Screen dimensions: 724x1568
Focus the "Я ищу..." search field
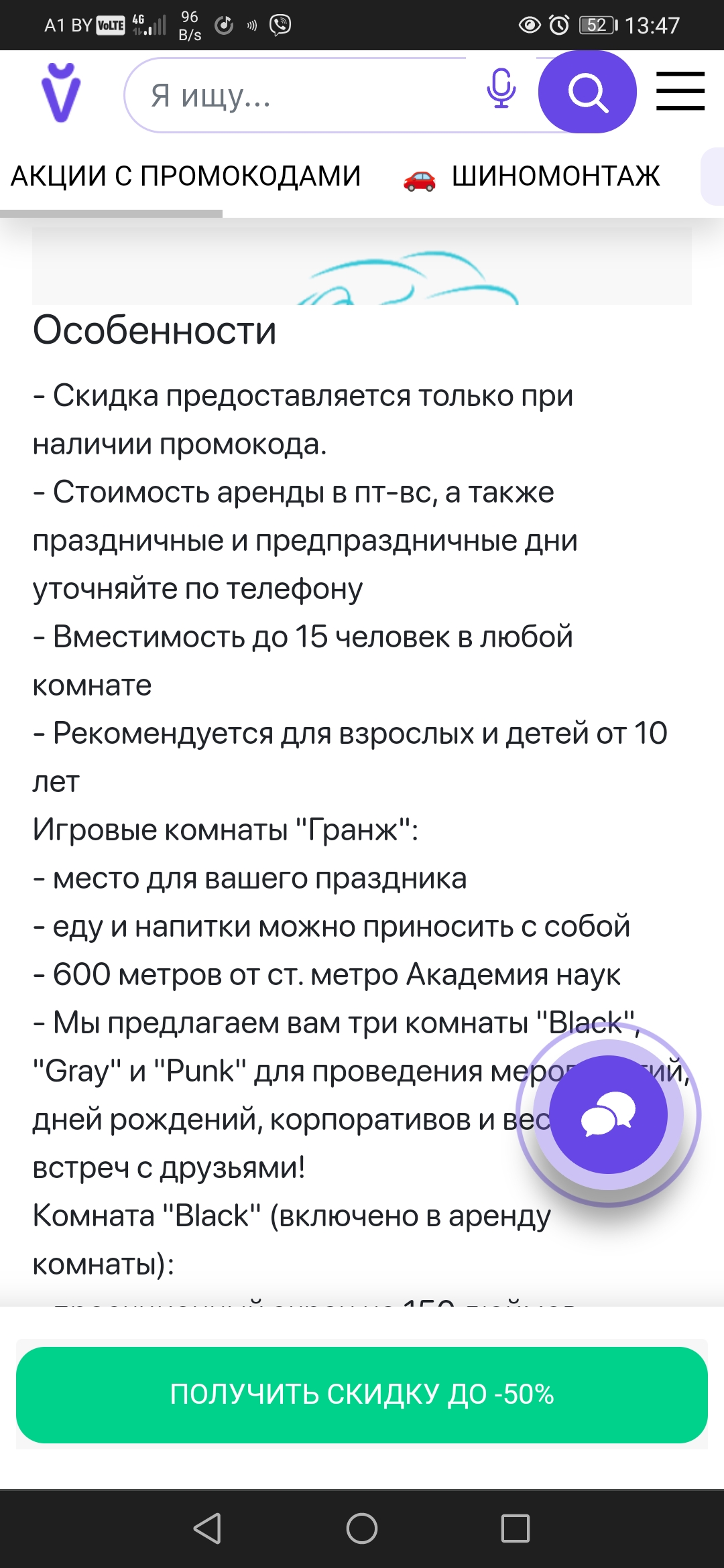302,95
